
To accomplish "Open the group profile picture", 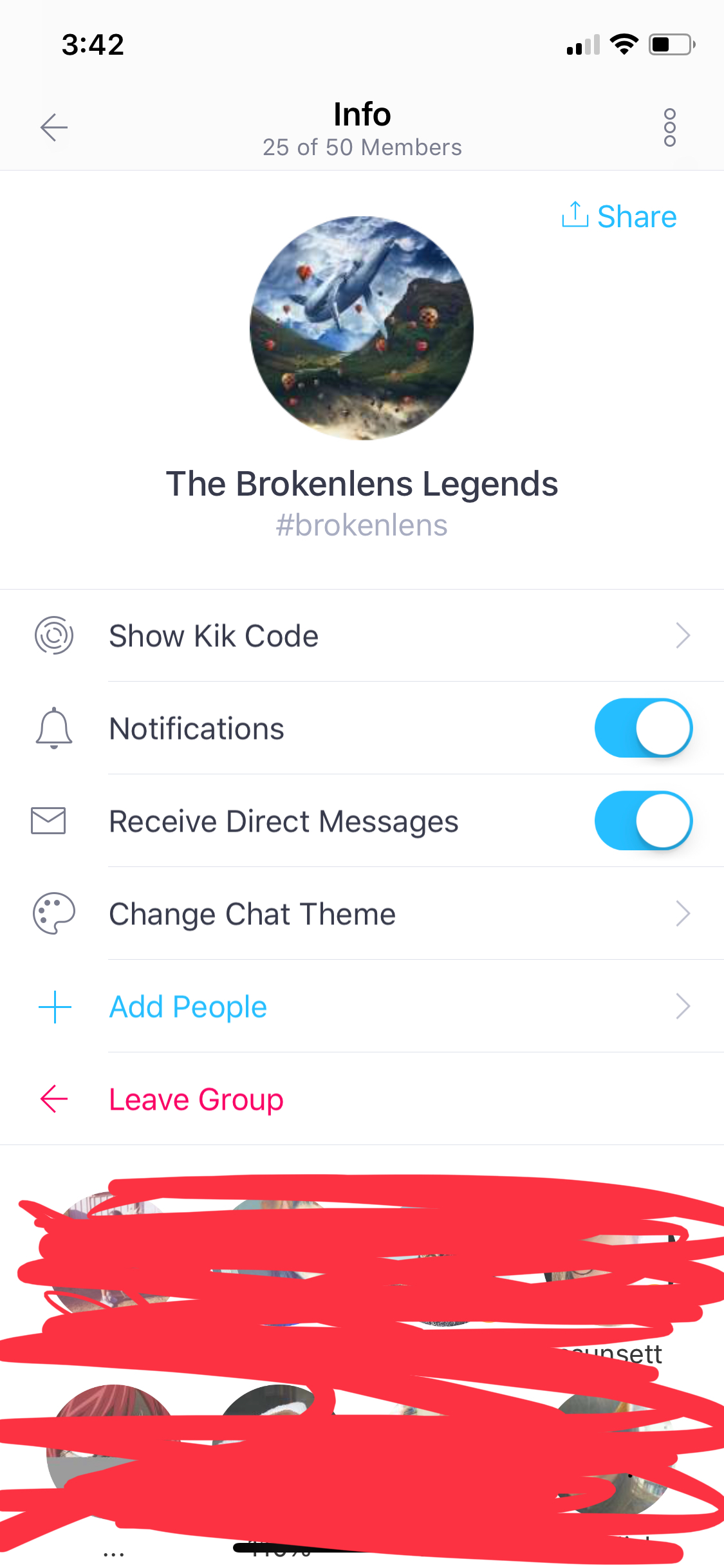I will (x=362, y=328).
